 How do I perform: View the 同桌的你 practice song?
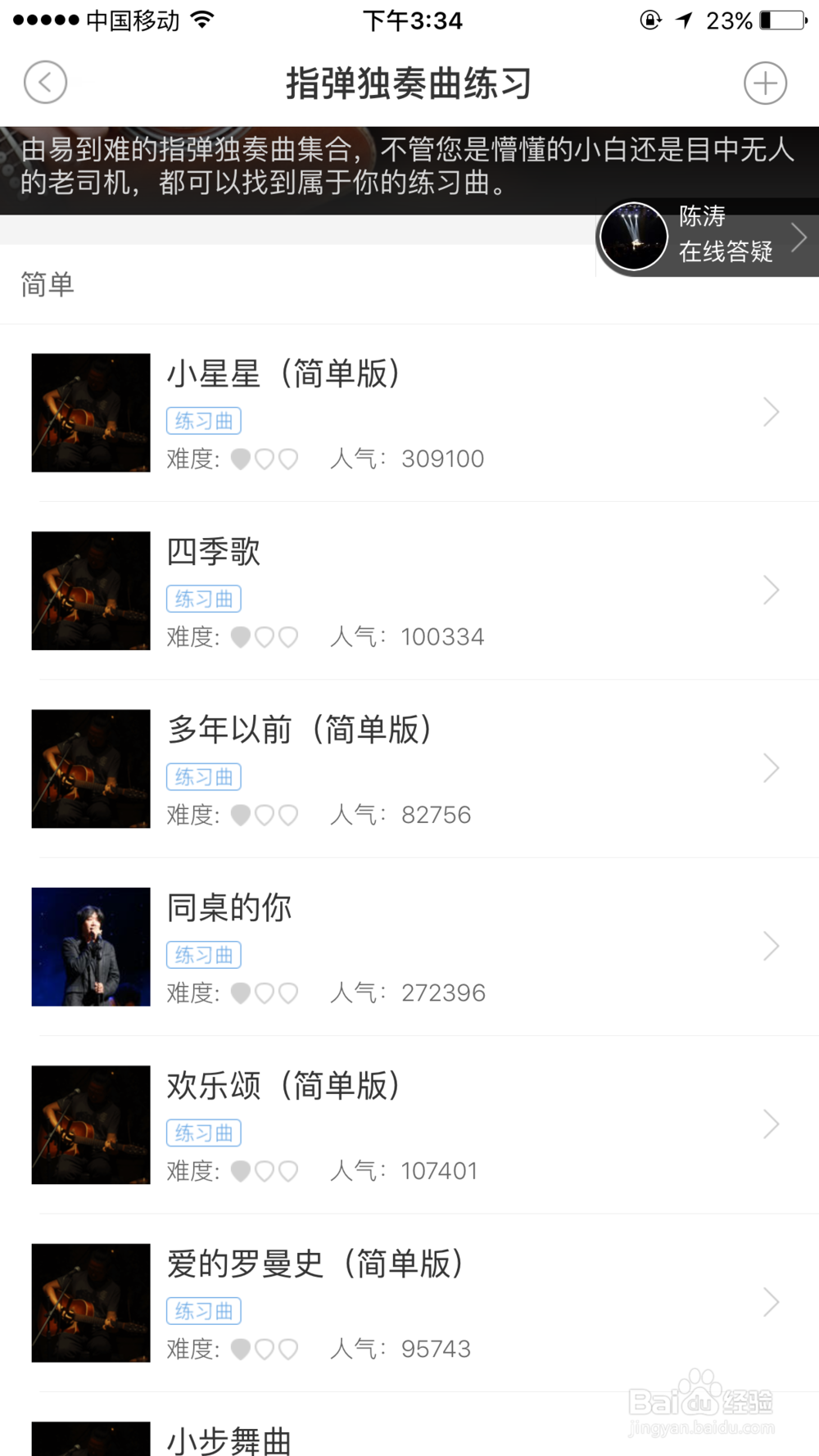click(409, 947)
